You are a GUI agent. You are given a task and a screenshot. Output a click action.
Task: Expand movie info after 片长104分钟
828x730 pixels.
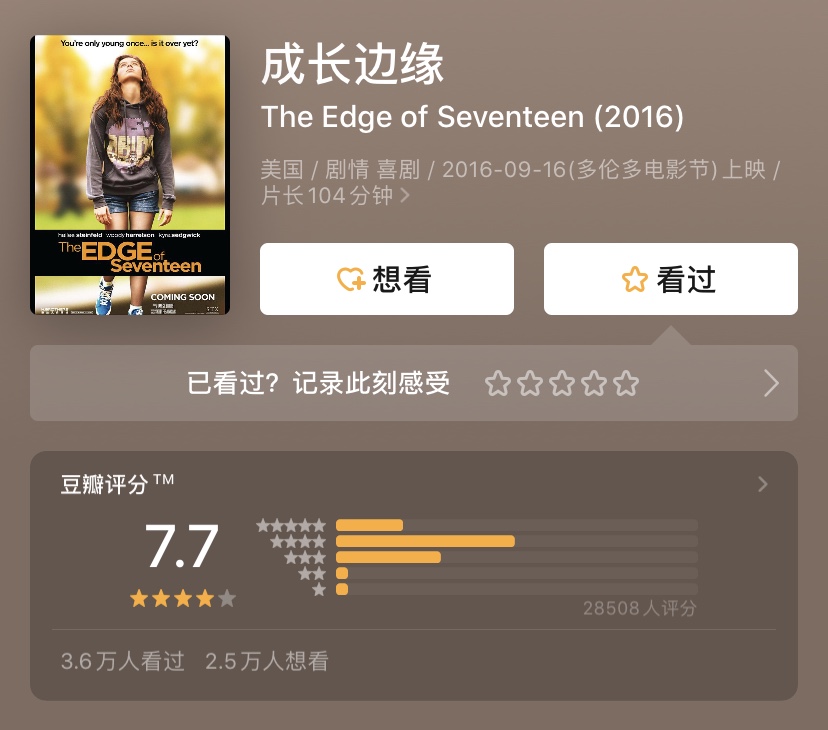click(x=404, y=196)
